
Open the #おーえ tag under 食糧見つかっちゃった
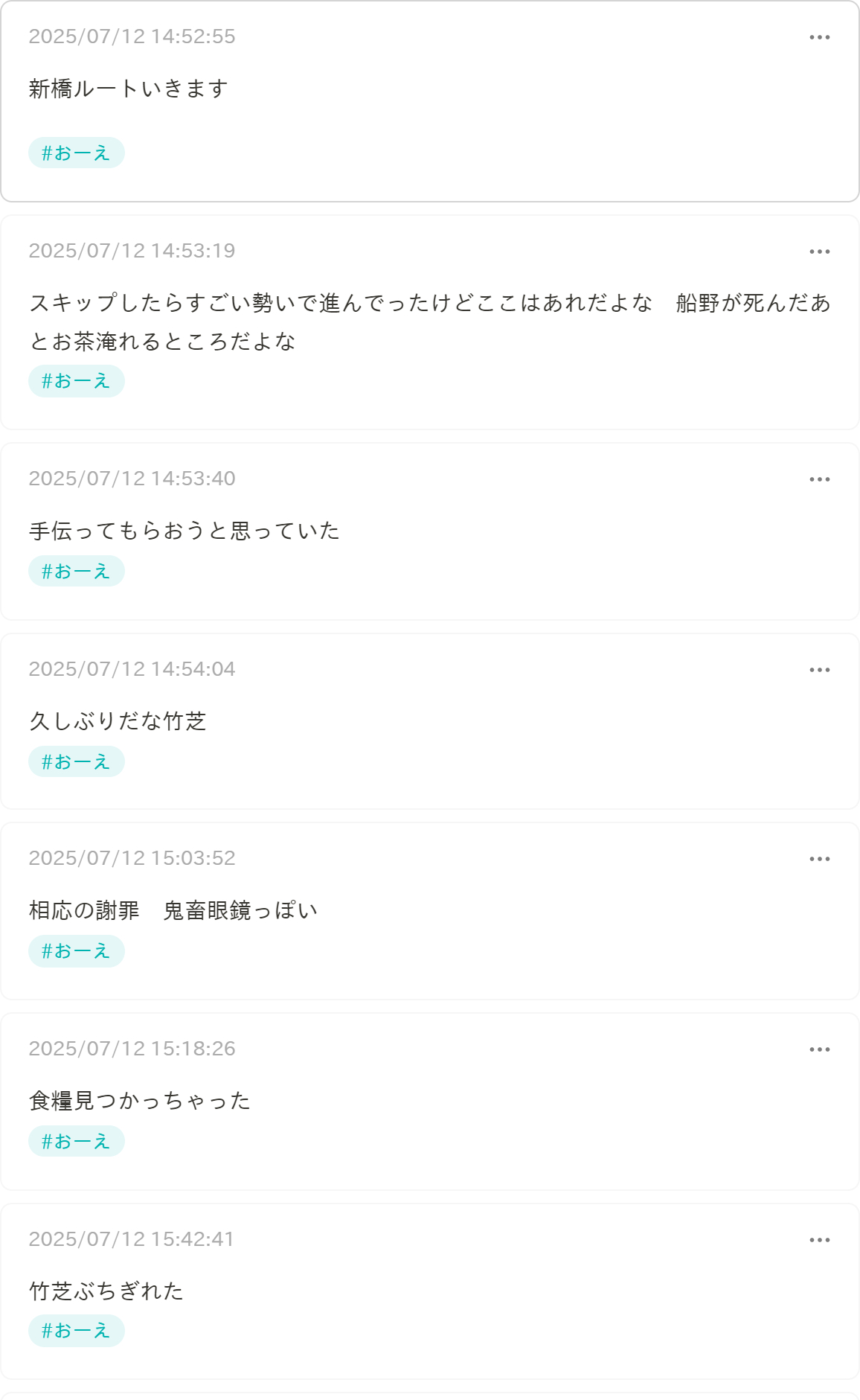tap(77, 1141)
